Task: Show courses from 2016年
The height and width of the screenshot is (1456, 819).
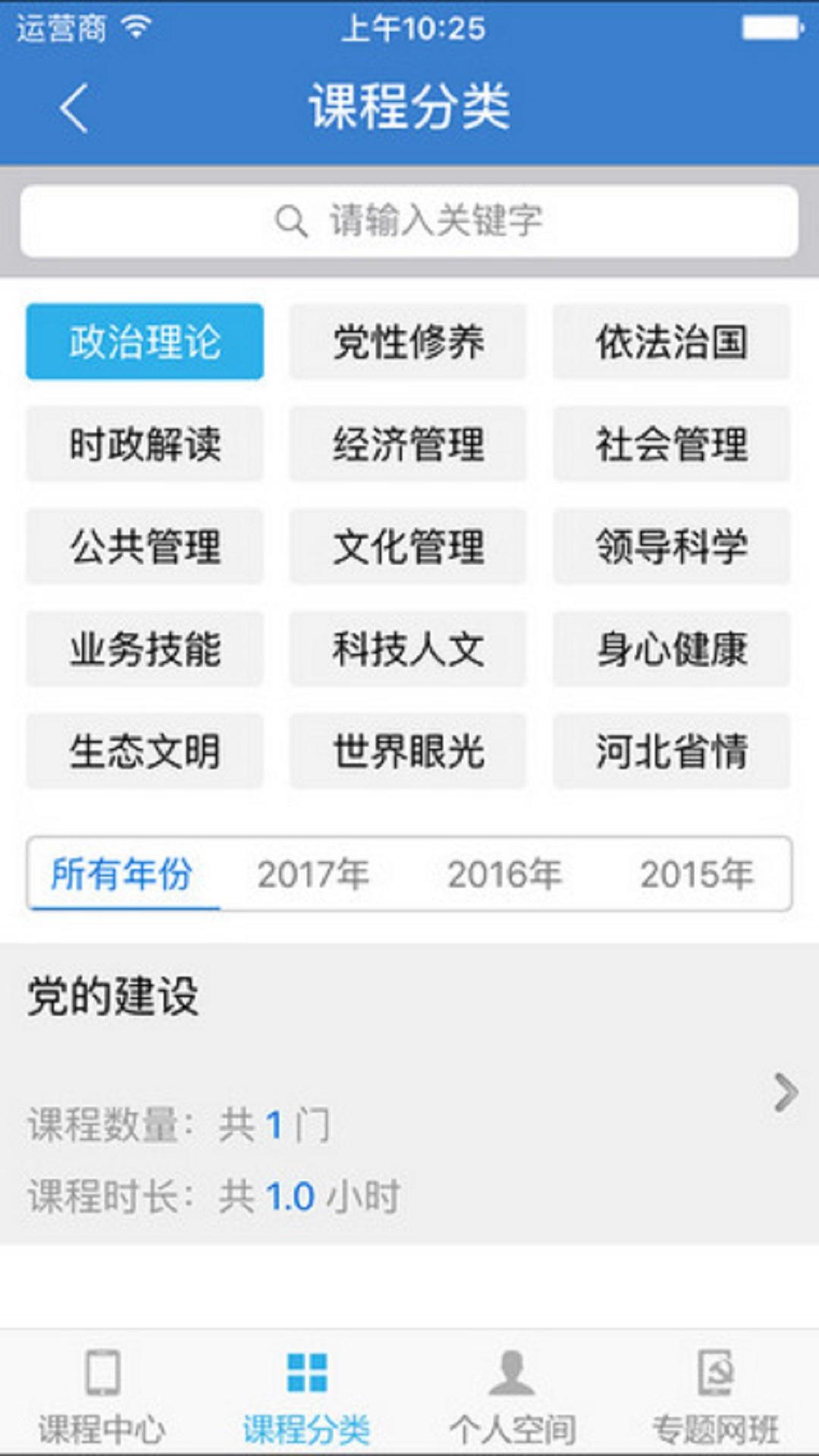Action: coord(504,874)
